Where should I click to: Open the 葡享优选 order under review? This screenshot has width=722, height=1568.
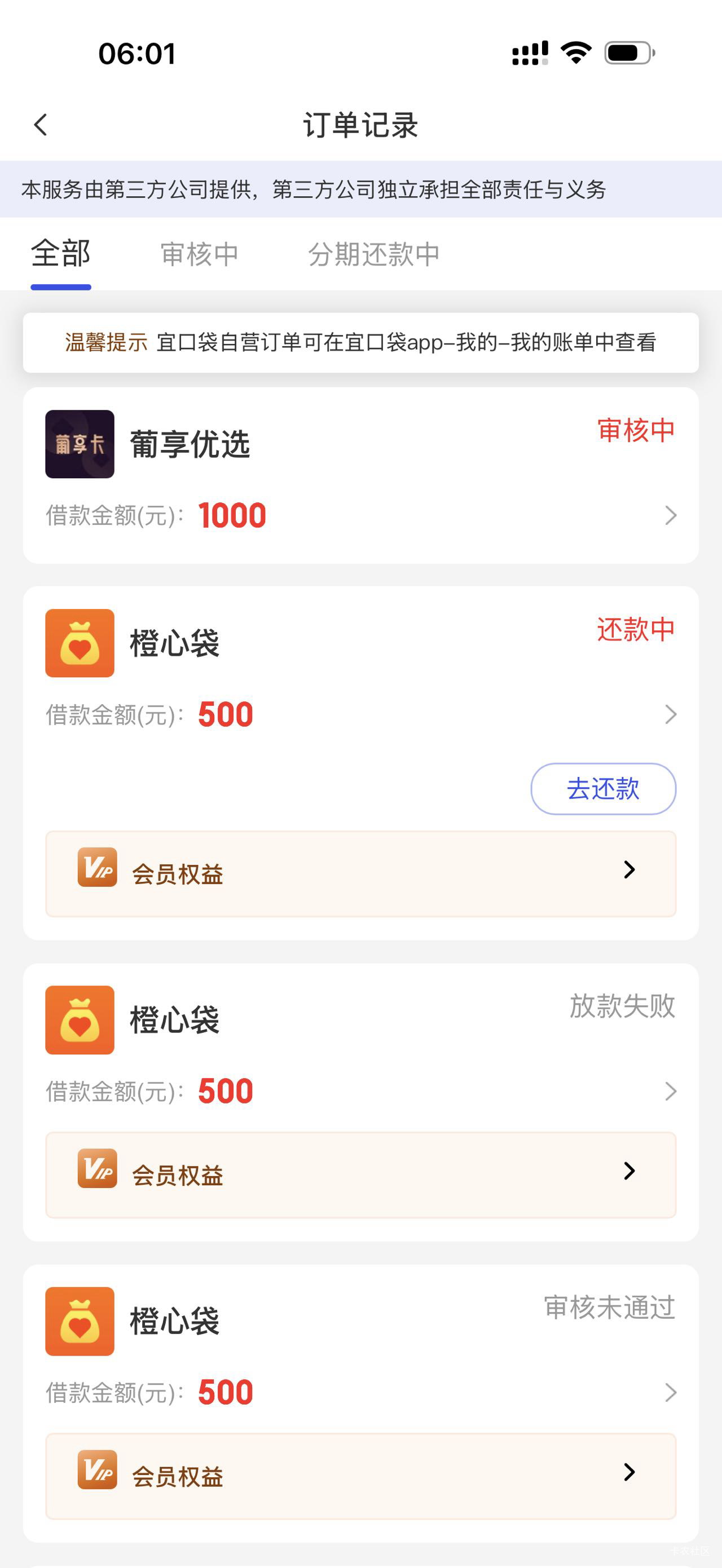(x=360, y=475)
